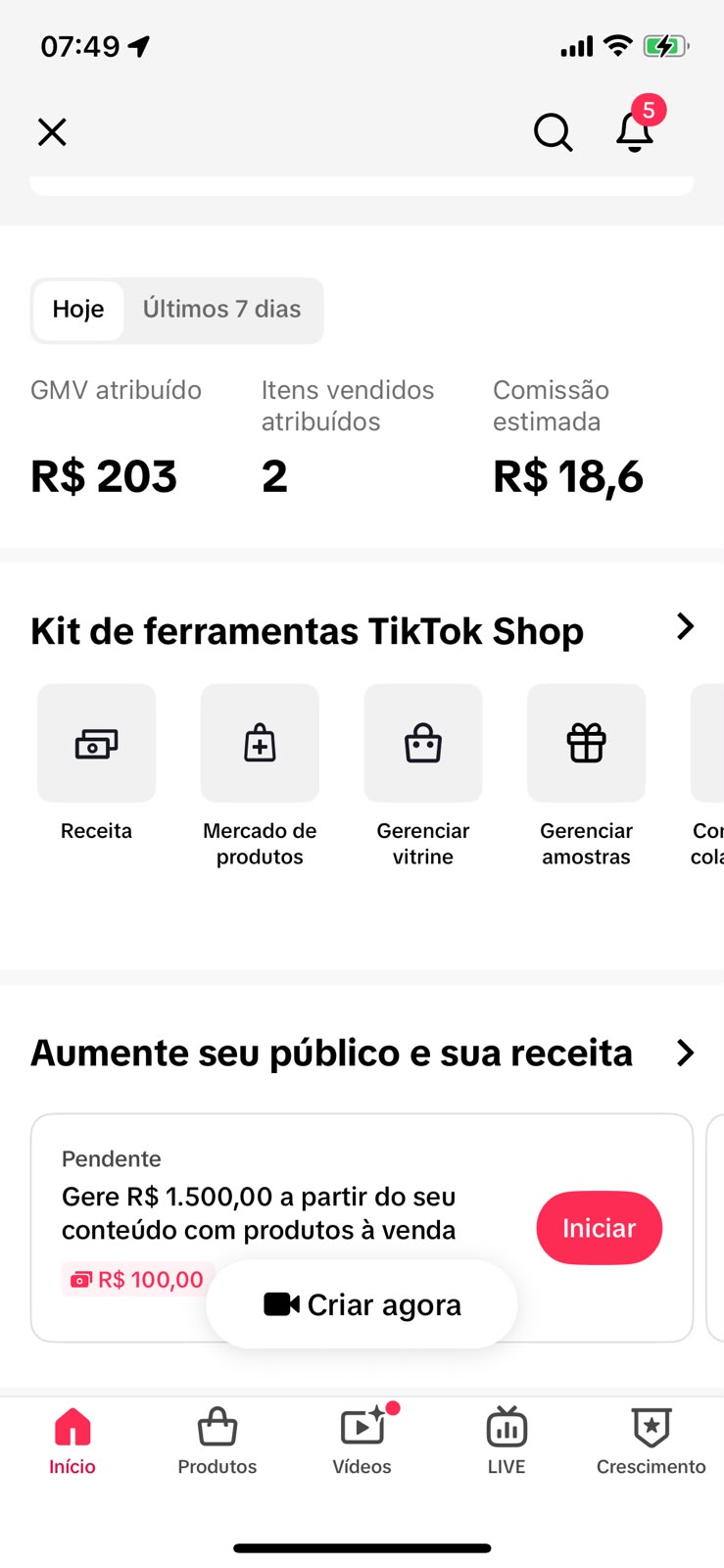724x1568 pixels.
Task: Switch to Últimos 7 dias
Action: click(222, 310)
